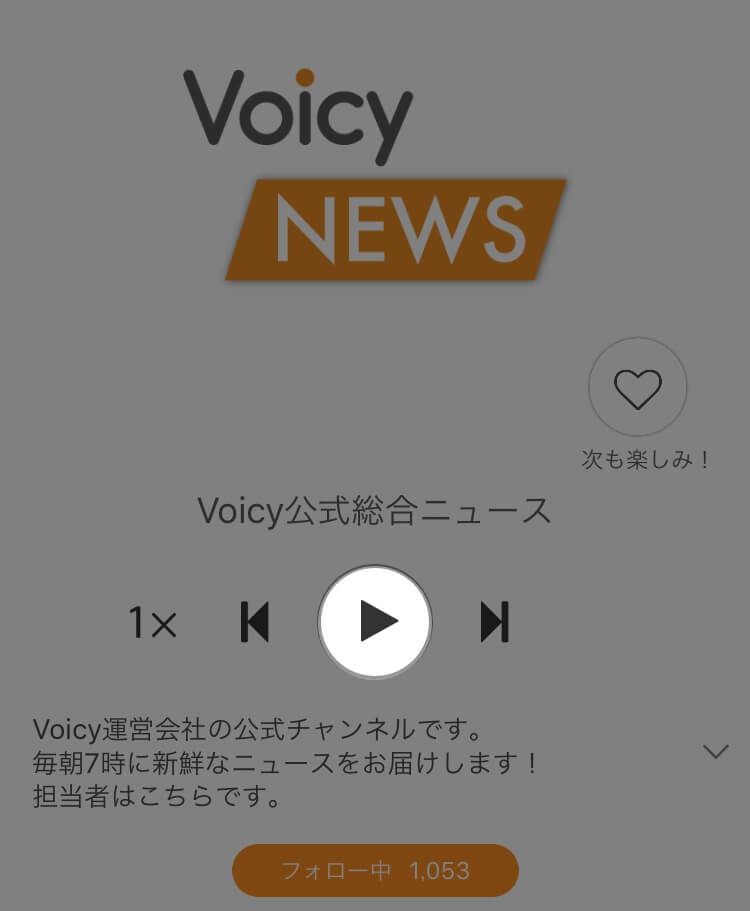The width and height of the screenshot is (750, 911).
Task: Tap the フォロー中 1,053 follow button
Action: (x=375, y=870)
